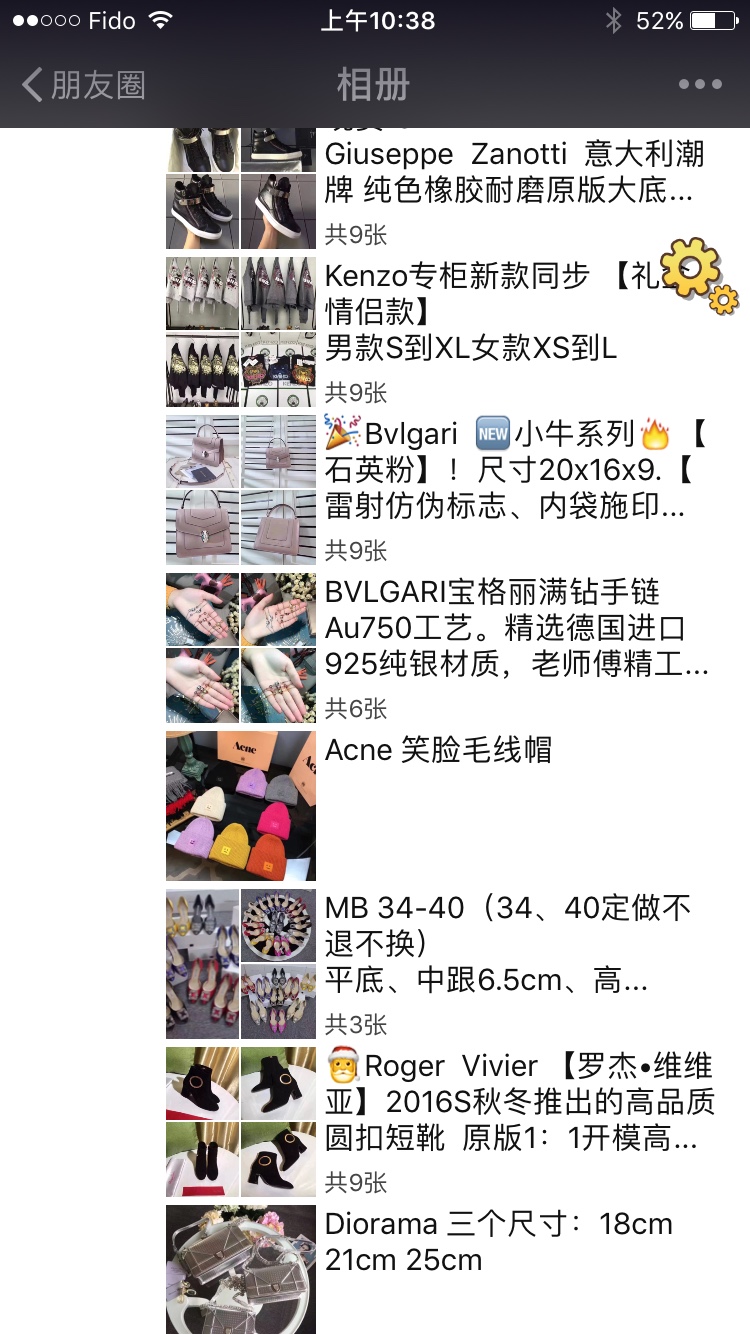750x1334 pixels.
Task: View the Acne 笑脸毛线帽 photo
Action: (x=240, y=805)
